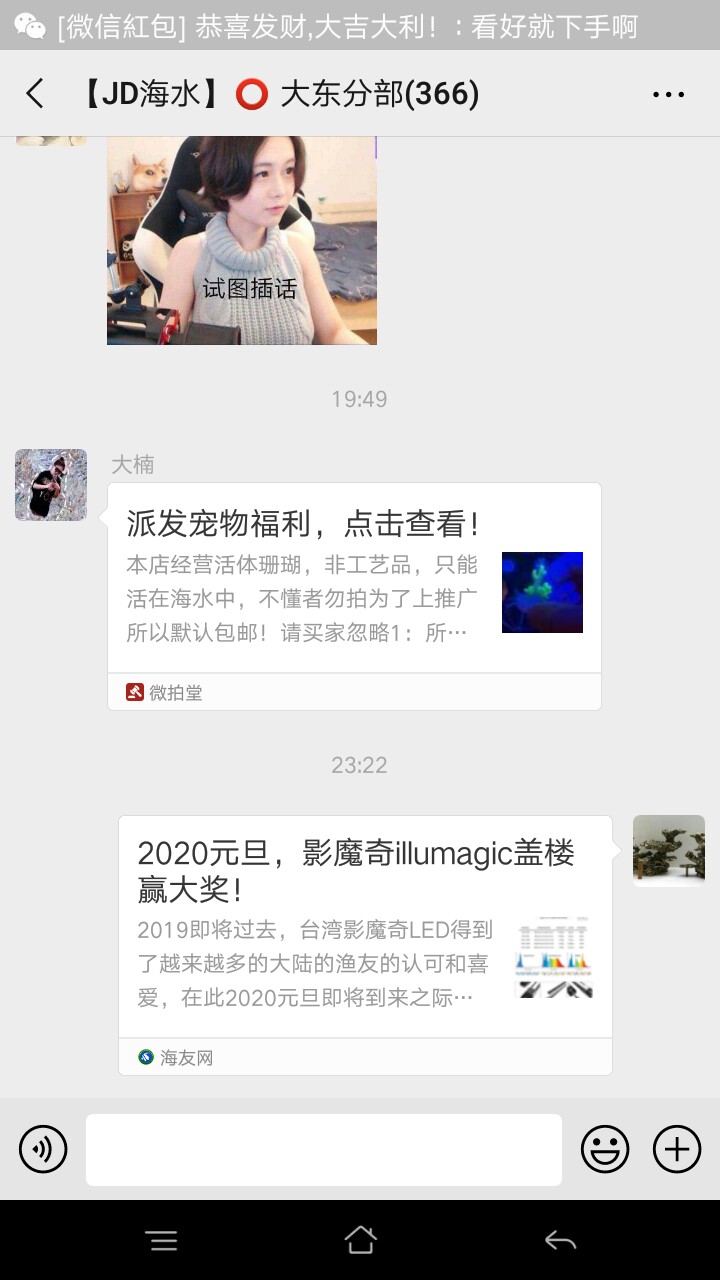This screenshot has height=1280, width=720.
Task: Open 大楠's profile avatar
Action: (51, 485)
